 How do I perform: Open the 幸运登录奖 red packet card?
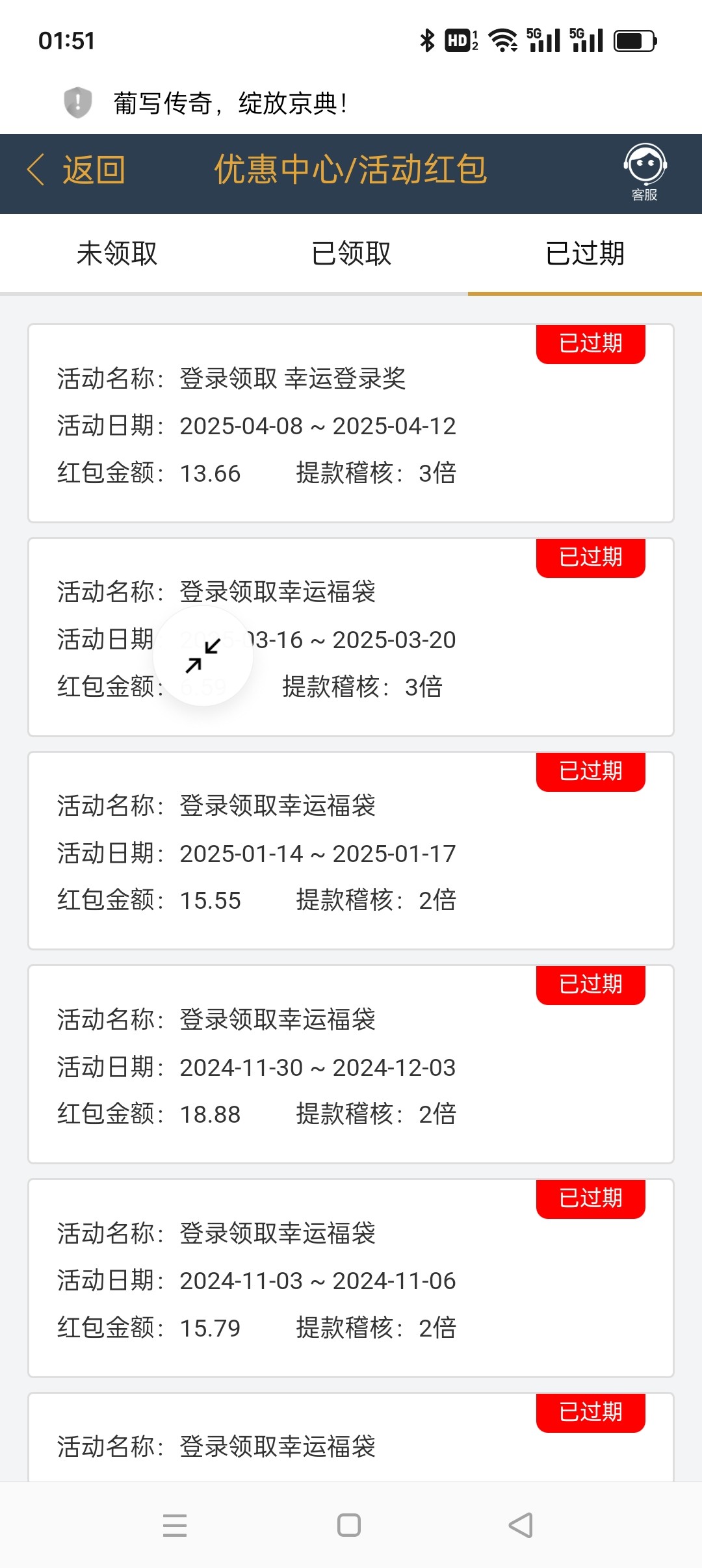[351, 423]
